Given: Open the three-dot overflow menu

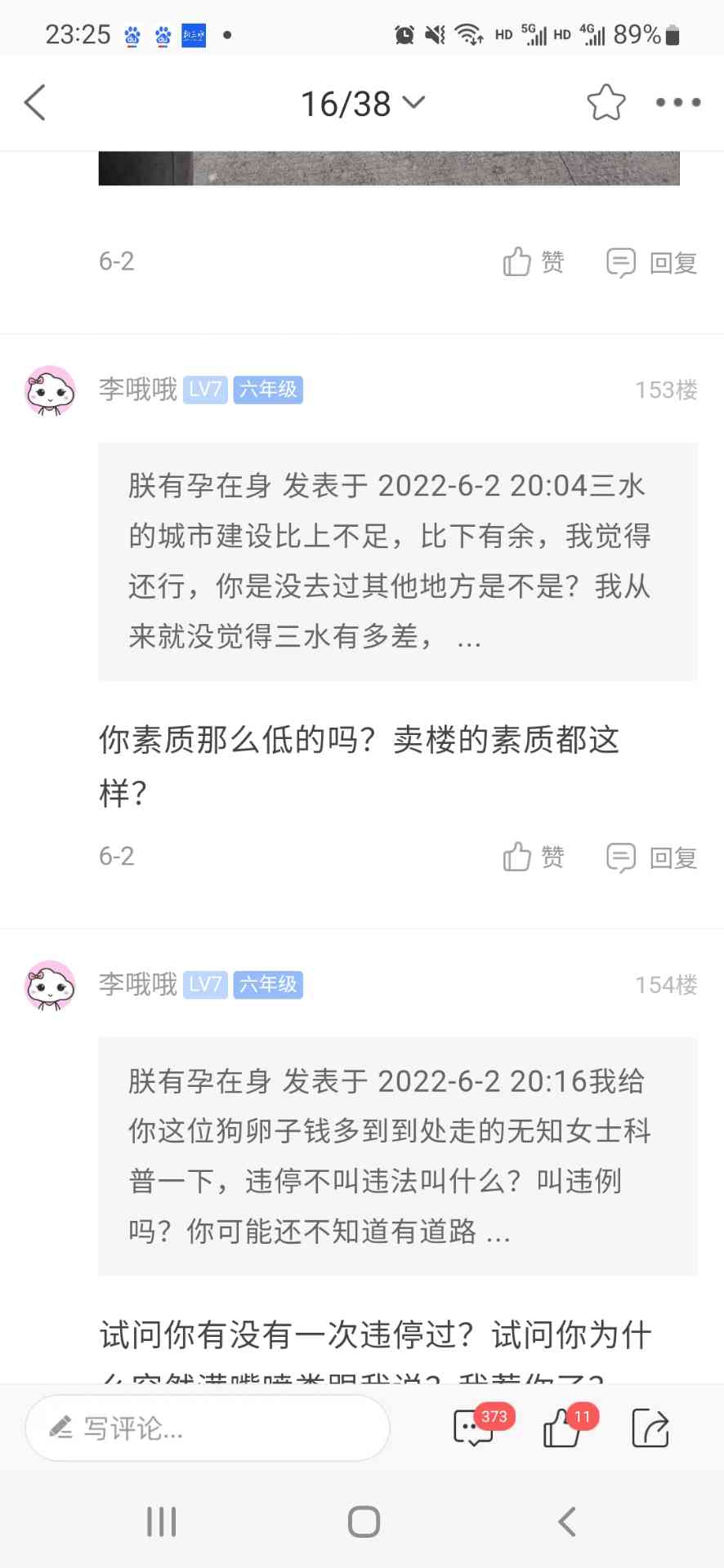Looking at the screenshot, I should click(x=677, y=103).
